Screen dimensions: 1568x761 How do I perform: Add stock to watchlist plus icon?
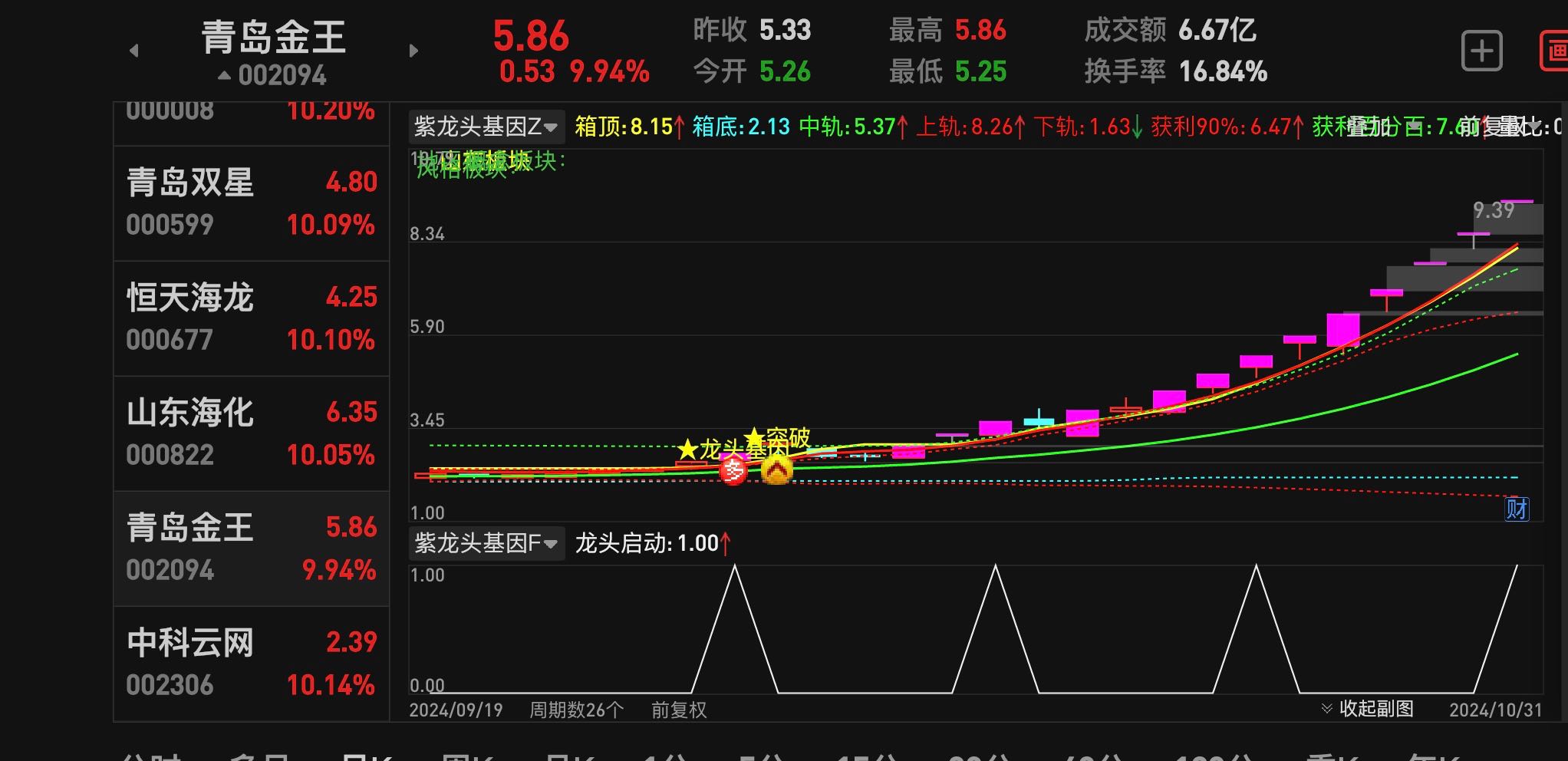coord(1481,51)
